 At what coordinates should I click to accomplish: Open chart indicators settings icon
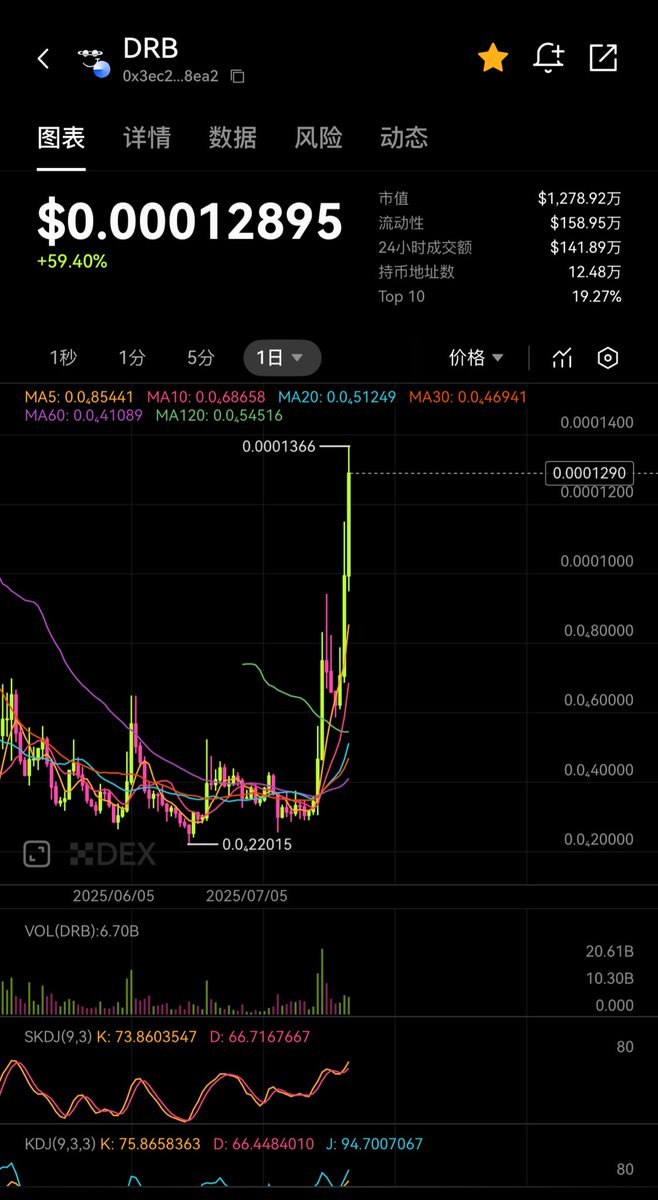(563, 357)
